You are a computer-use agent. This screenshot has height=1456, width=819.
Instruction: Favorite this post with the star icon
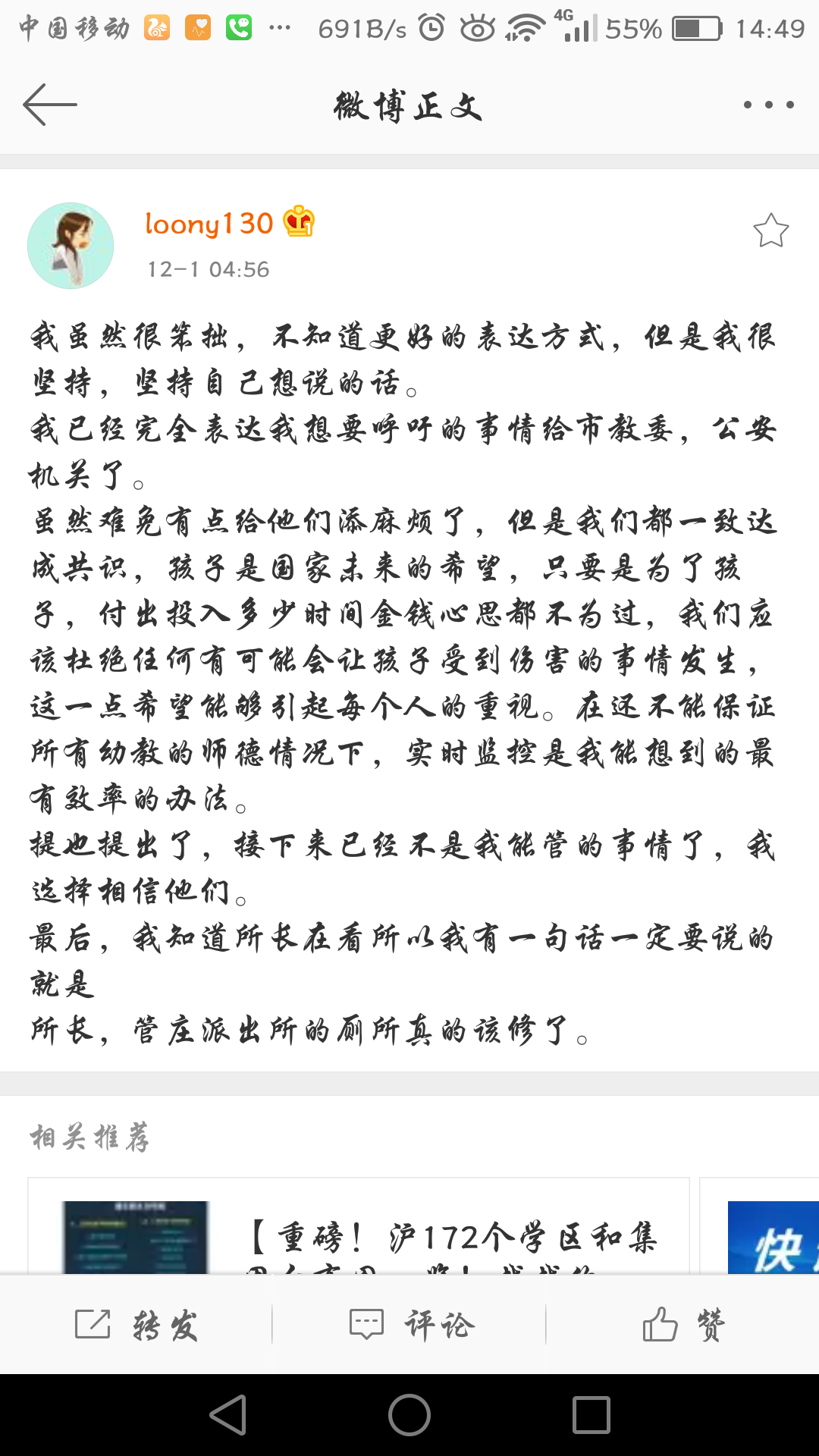(x=770, y=231)
